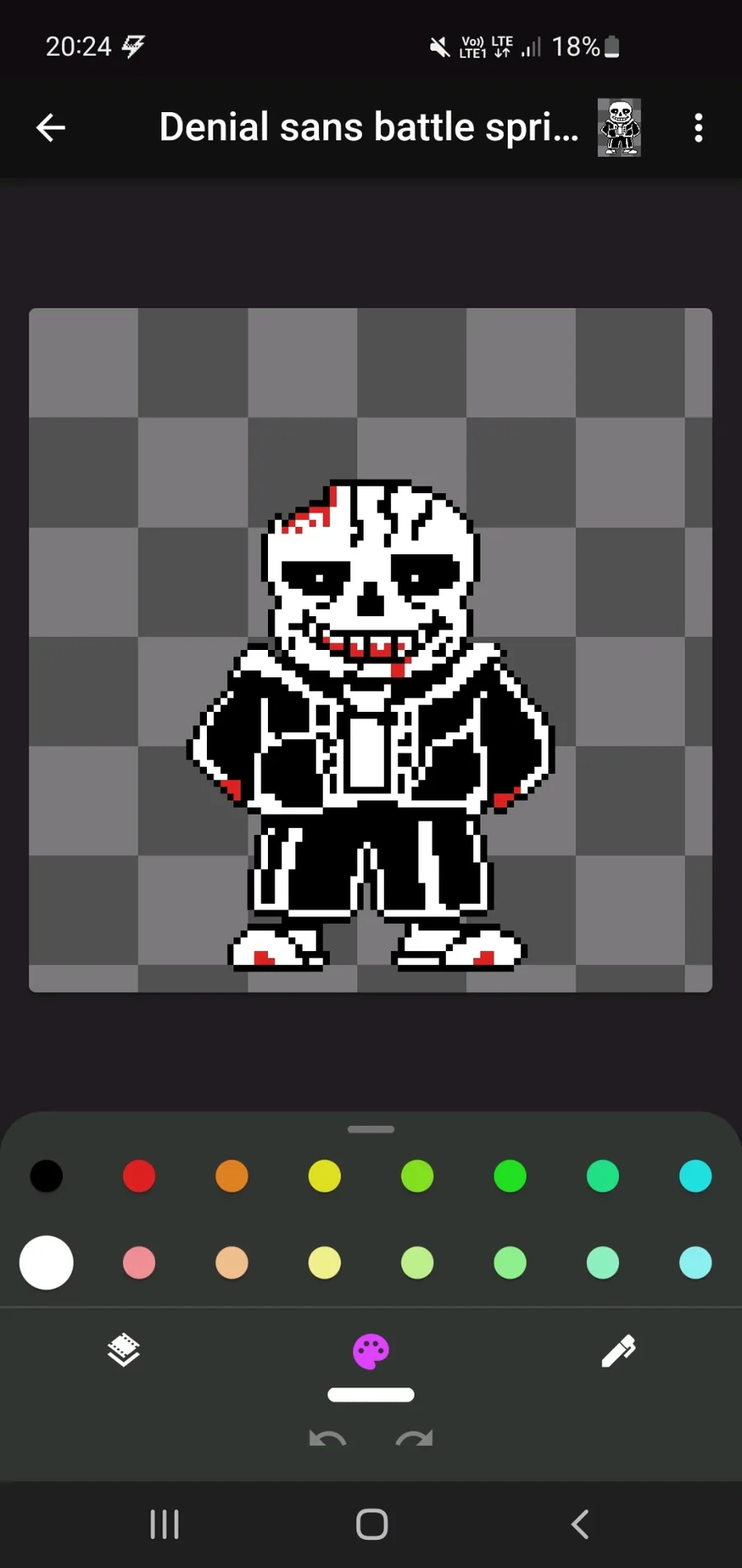Open the three-dot overflow menu
This screenshot has width=742, height=1568.
point(698,128)
